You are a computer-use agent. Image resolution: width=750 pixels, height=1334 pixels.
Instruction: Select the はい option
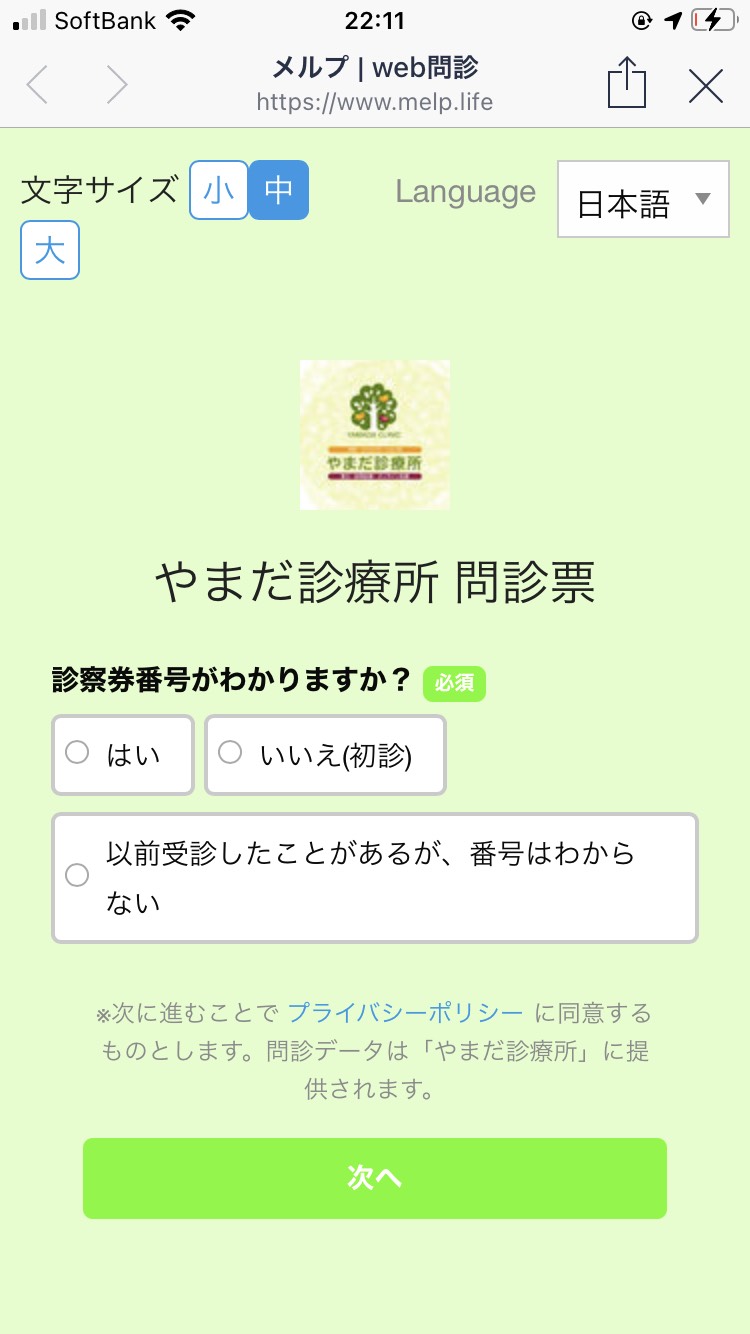click(123, 755)
